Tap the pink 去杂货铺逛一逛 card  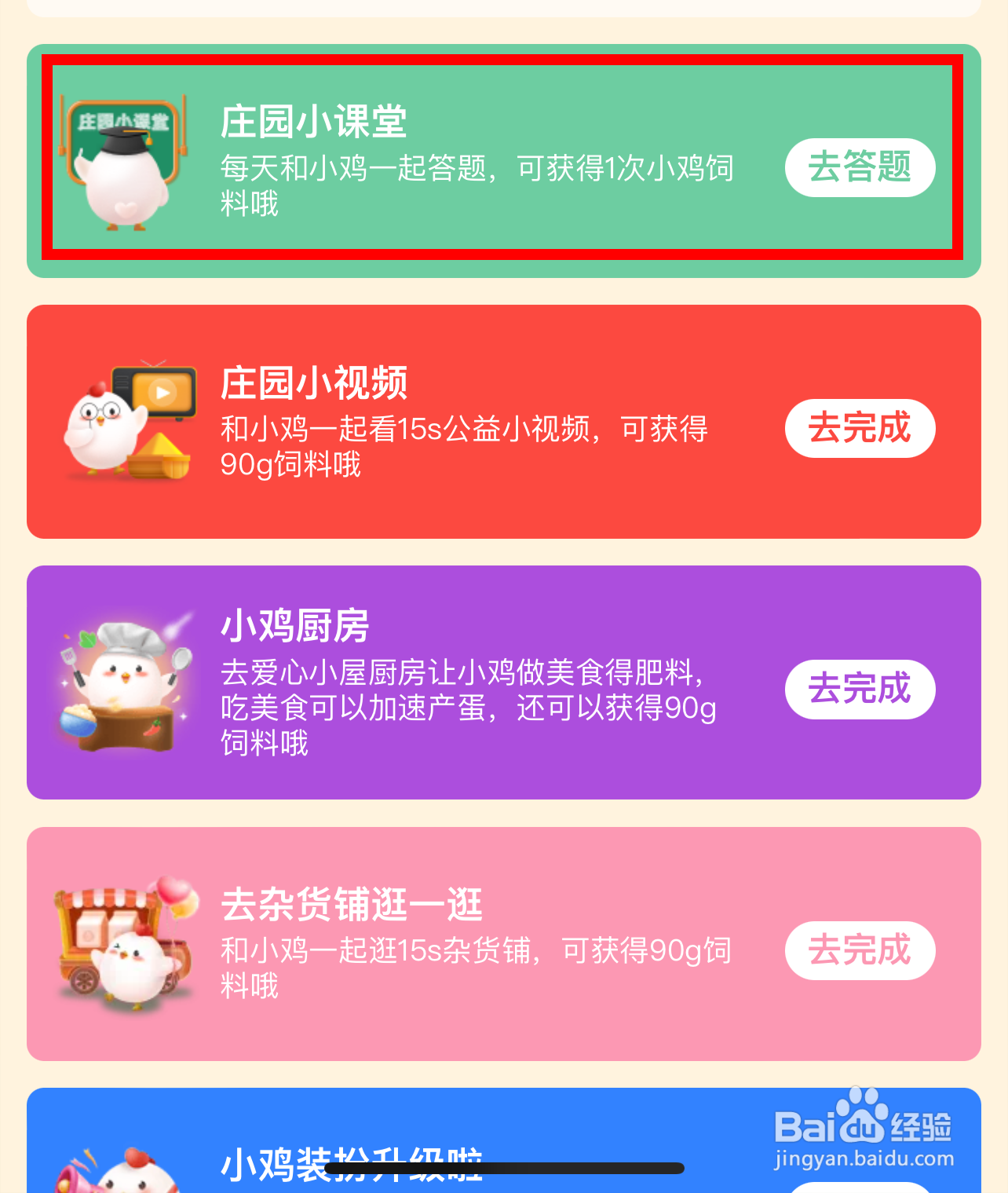coord(502,950)
